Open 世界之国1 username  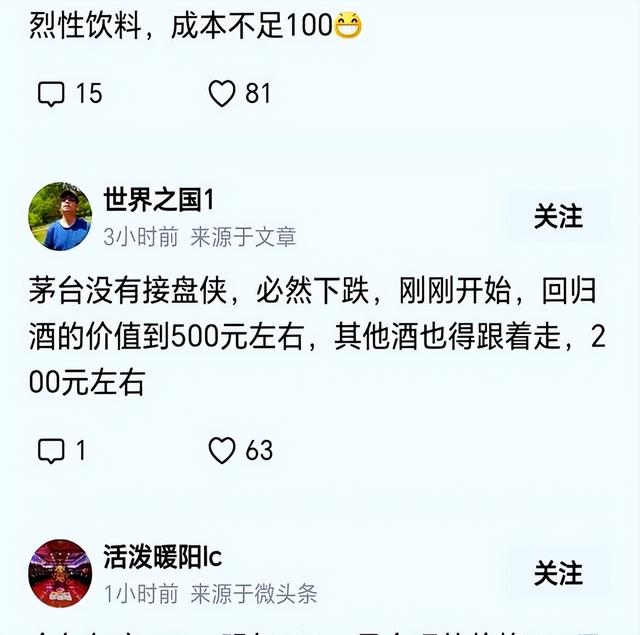tap(159, 200)
